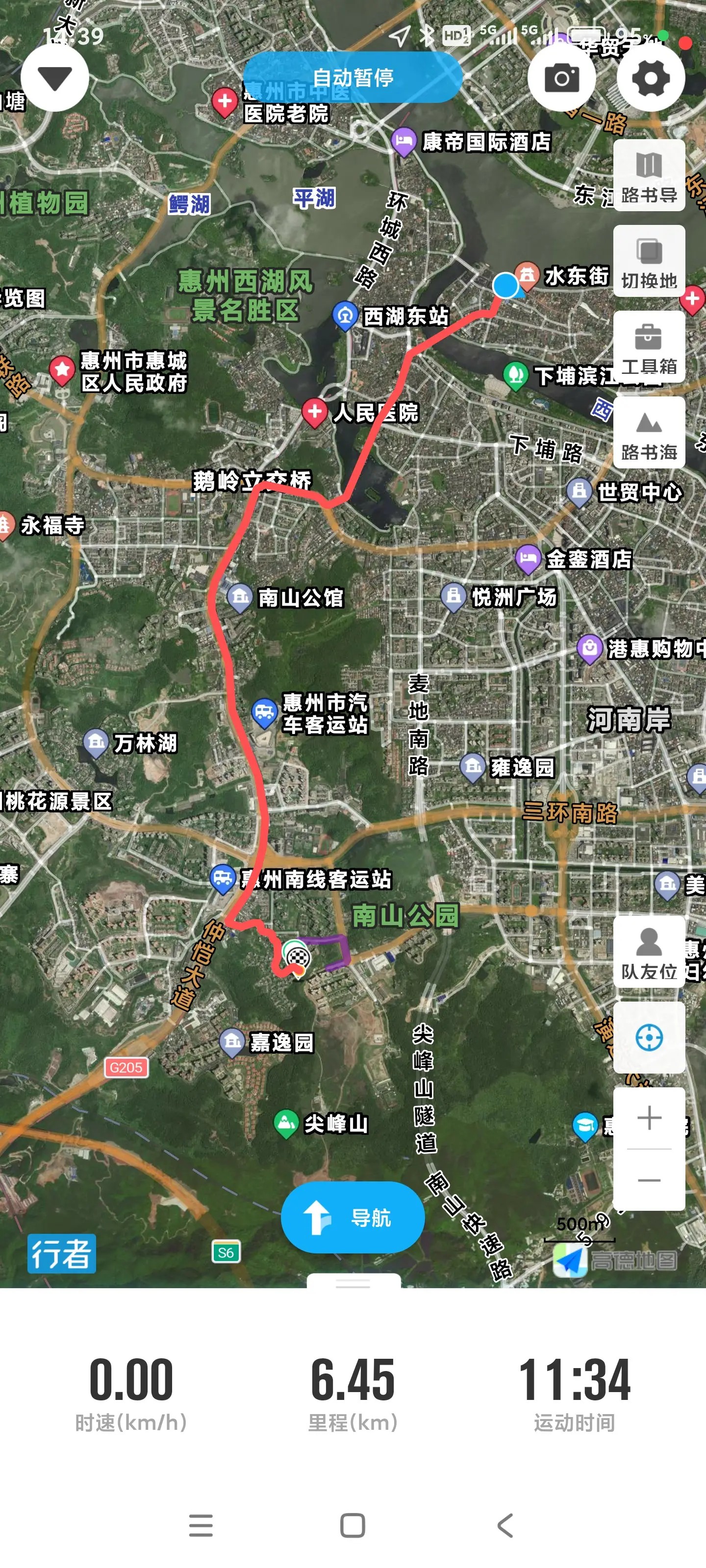Go back with system back button

(505, 1526)
